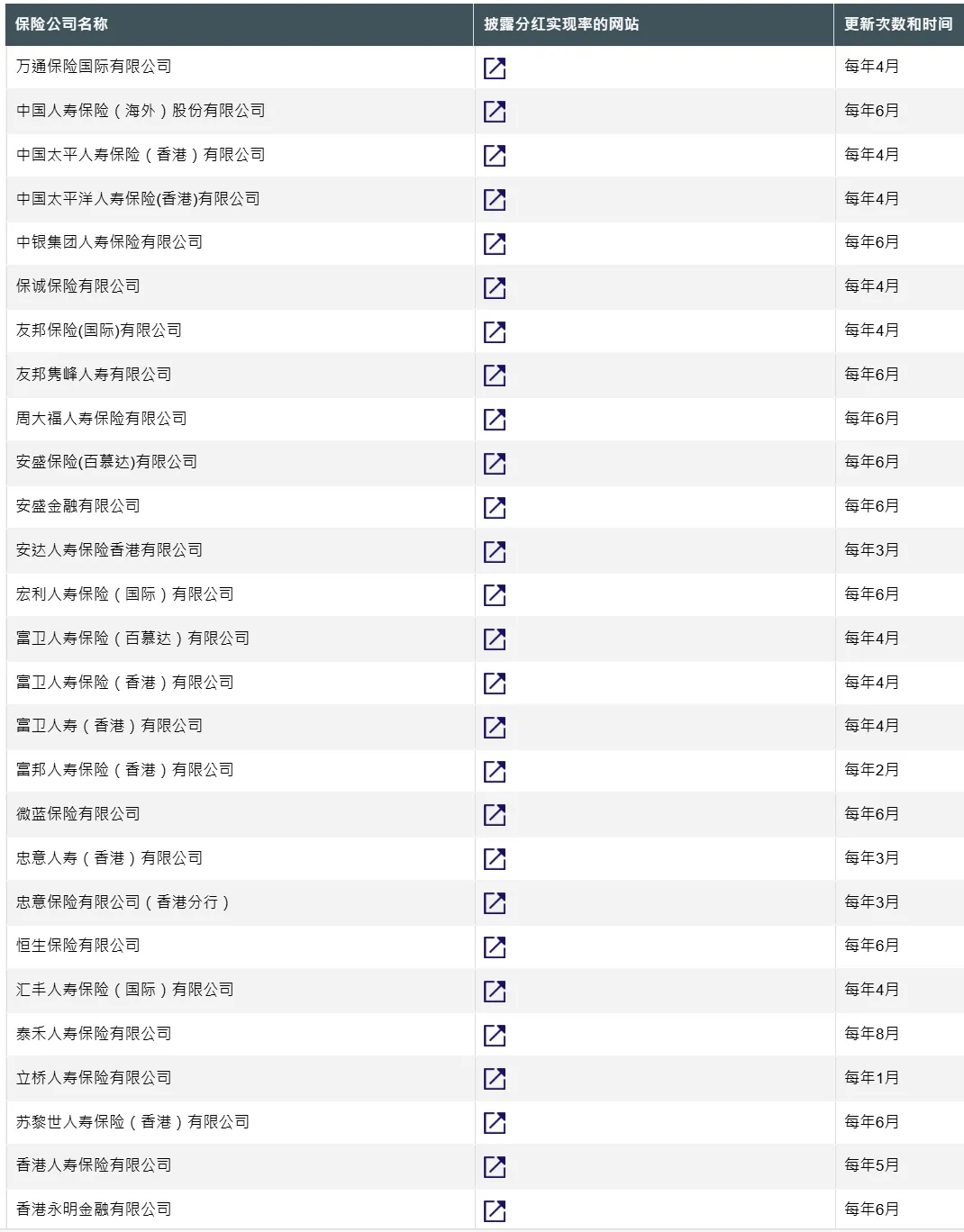
Task: Open disclosure link for 周大福人寿保险有限公司
Action: (x=495, y=418)
